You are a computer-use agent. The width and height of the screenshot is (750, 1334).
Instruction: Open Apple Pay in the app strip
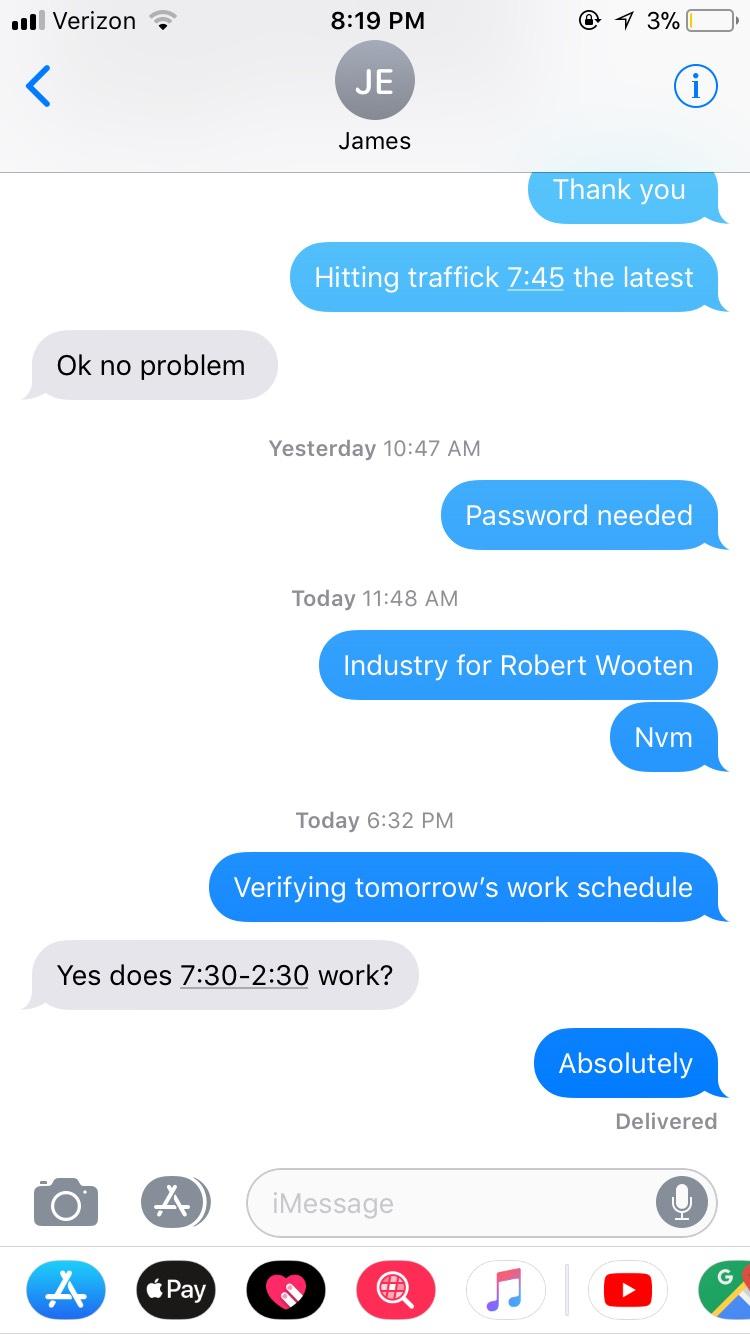coord(175,1290)
